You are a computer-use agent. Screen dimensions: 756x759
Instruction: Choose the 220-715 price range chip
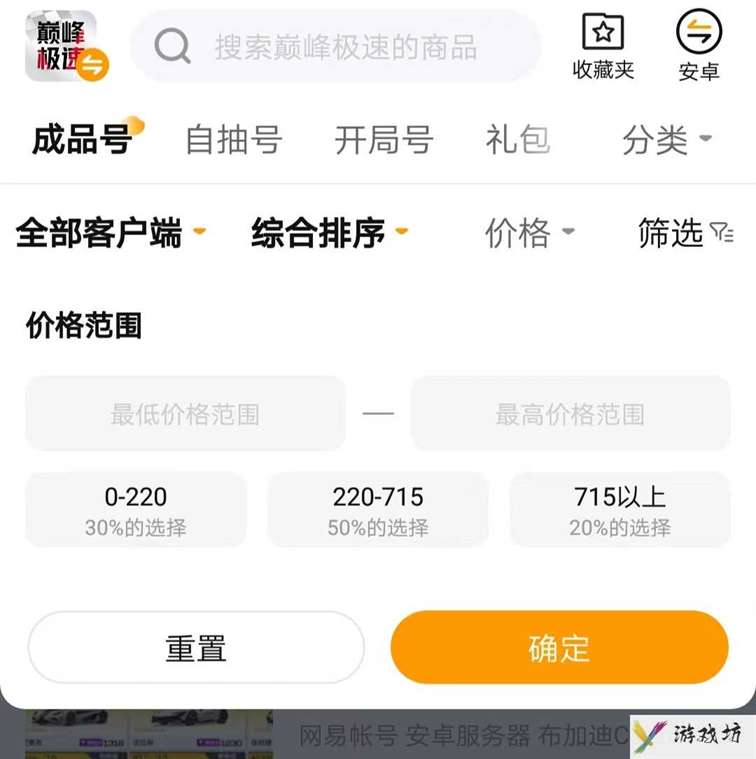point(378,510)
